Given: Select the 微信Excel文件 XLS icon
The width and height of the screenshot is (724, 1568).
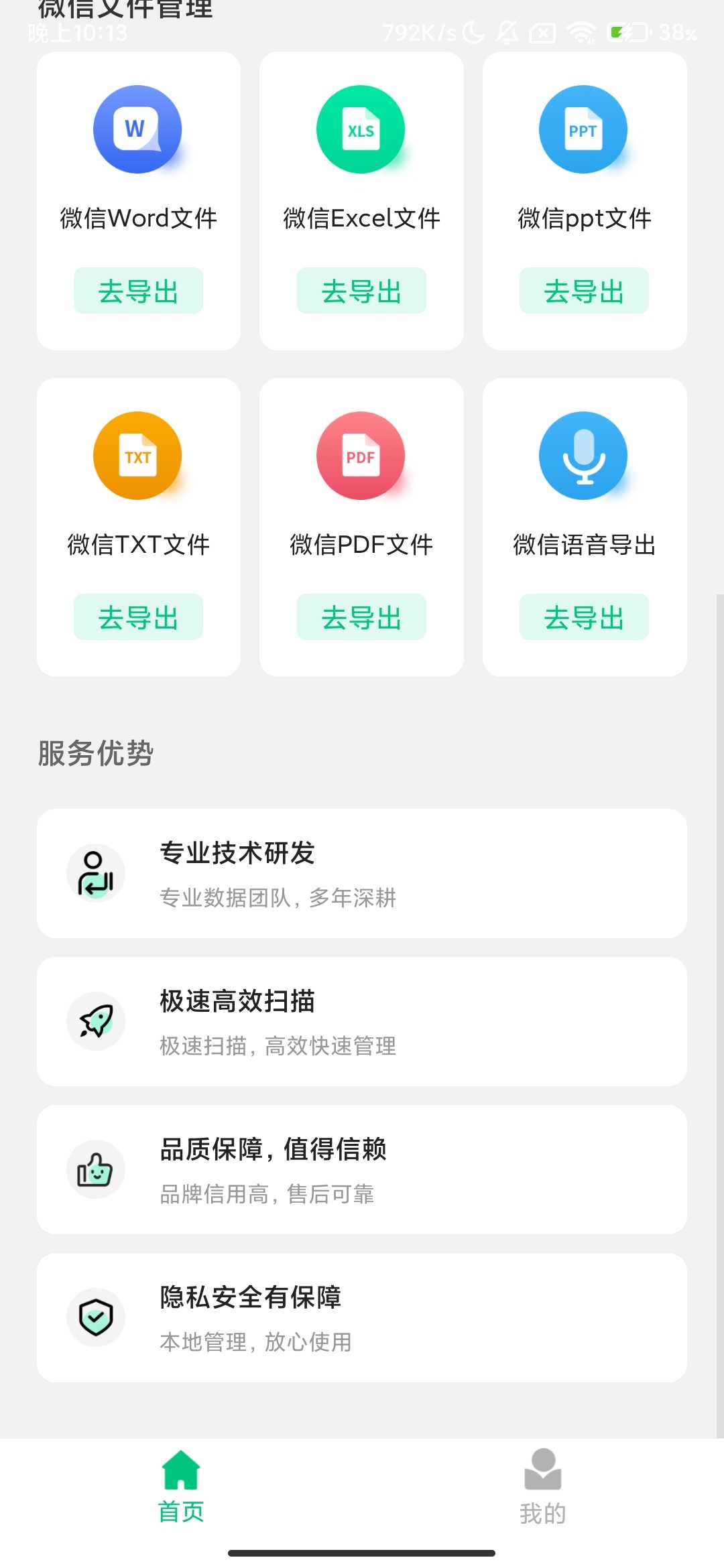Looking at the screenshot, I should [361, 129].
